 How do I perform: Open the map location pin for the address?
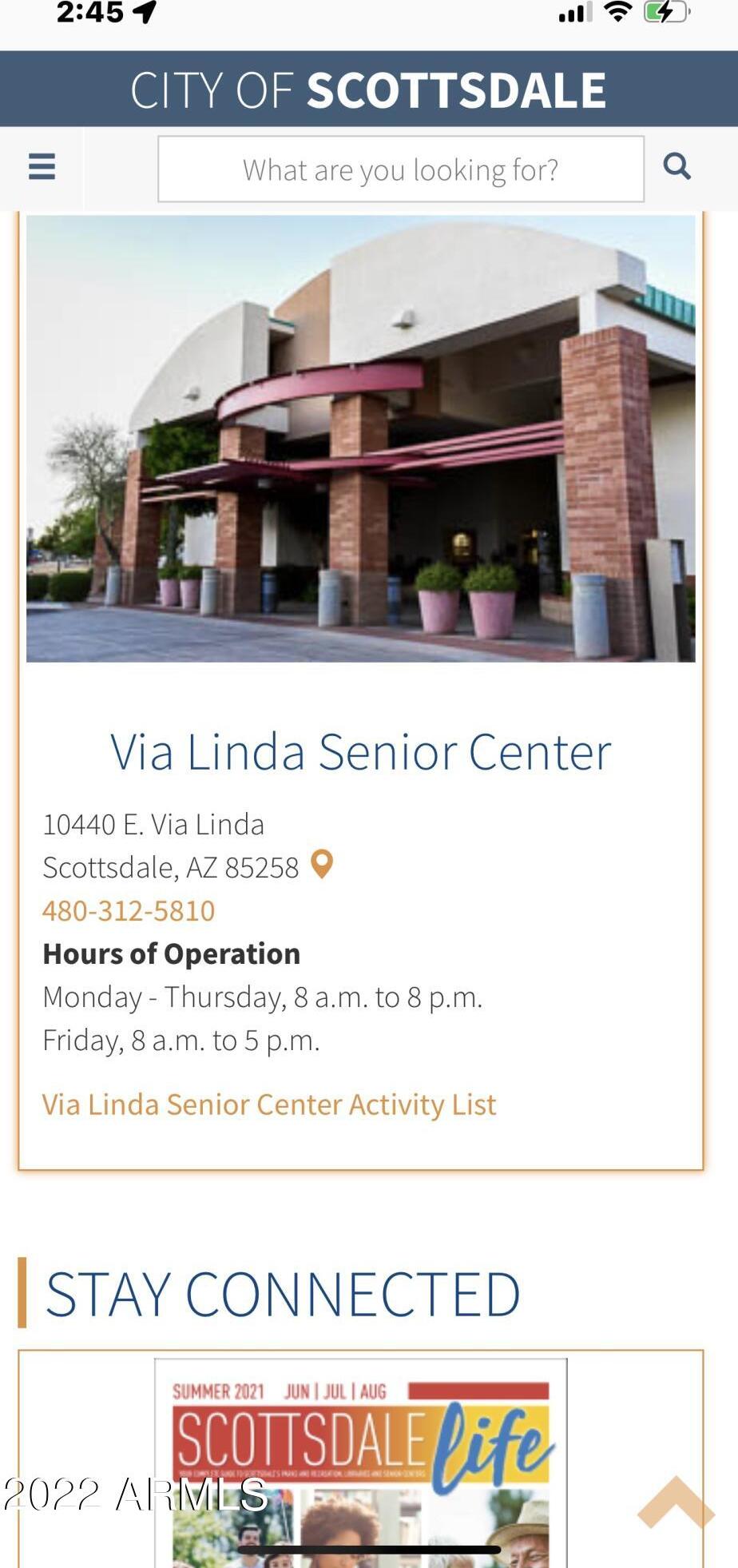(x=321, y=864)
